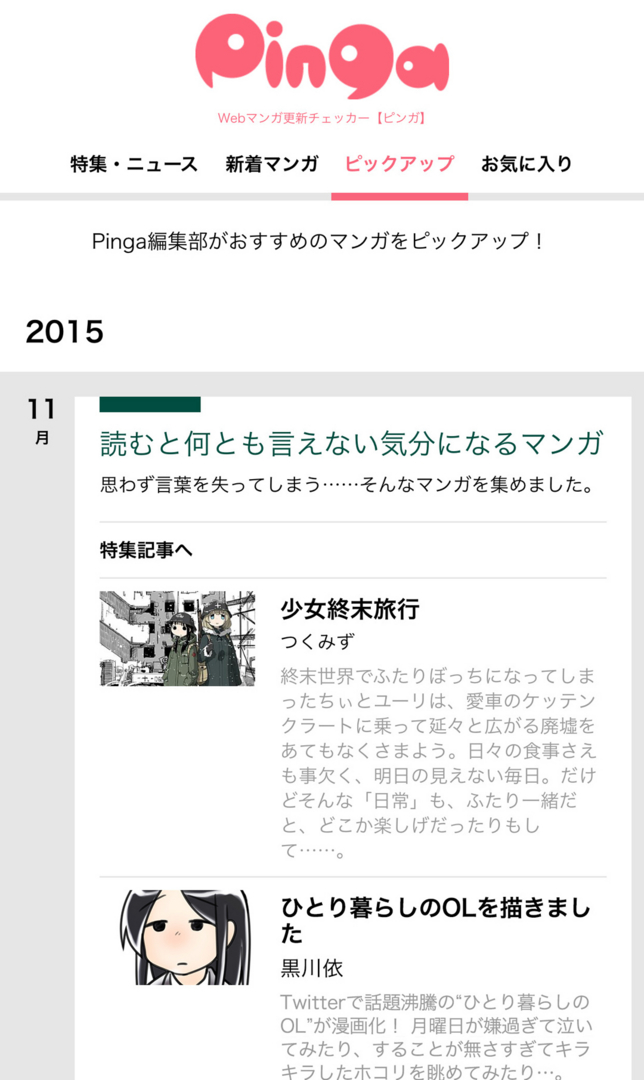Screen dimensions: 644x1080
Task: Tap the Pinga logo to go home
Action: coord(322,58)
